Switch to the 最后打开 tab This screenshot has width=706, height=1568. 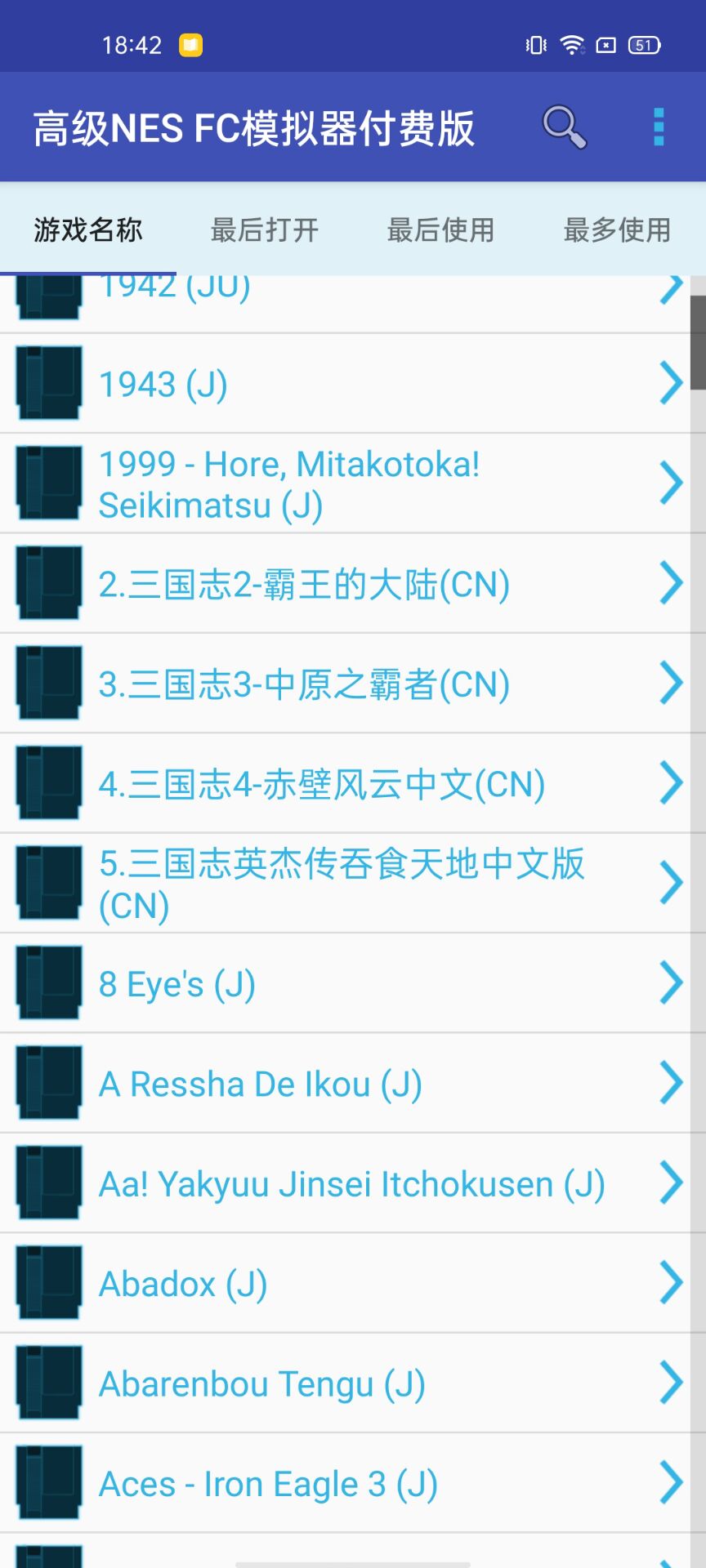(x=265, y=229)
